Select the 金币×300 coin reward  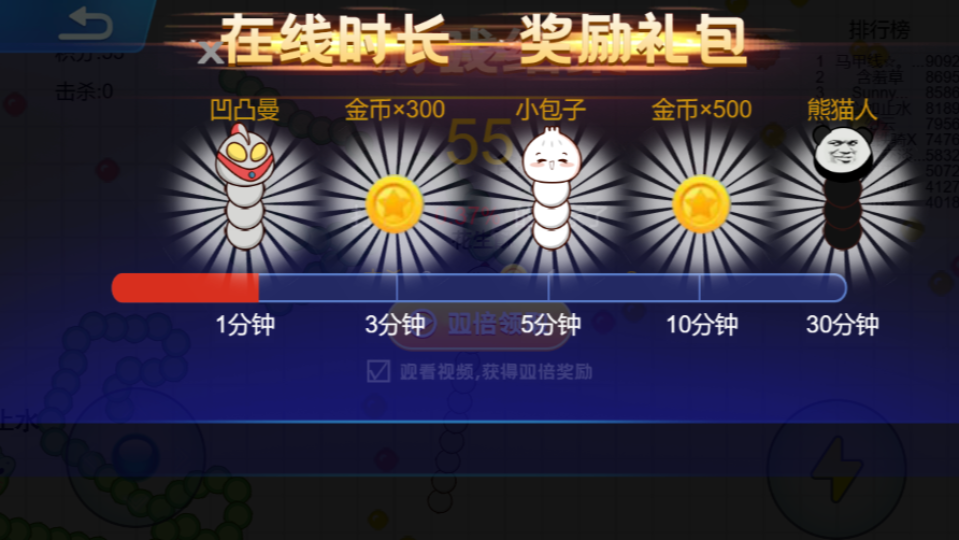[394, 204]
